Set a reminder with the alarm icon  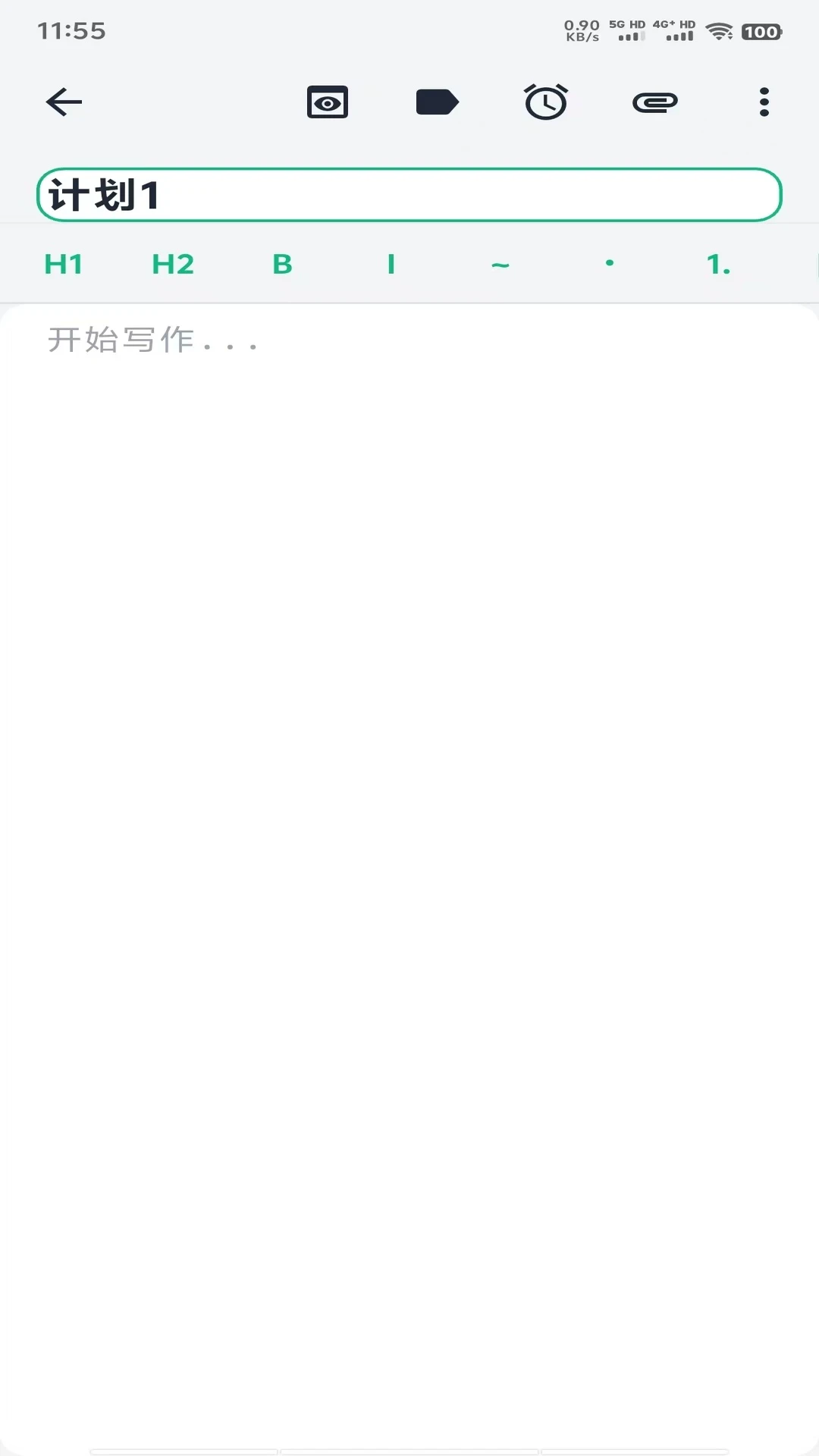[x=547, y=102]
